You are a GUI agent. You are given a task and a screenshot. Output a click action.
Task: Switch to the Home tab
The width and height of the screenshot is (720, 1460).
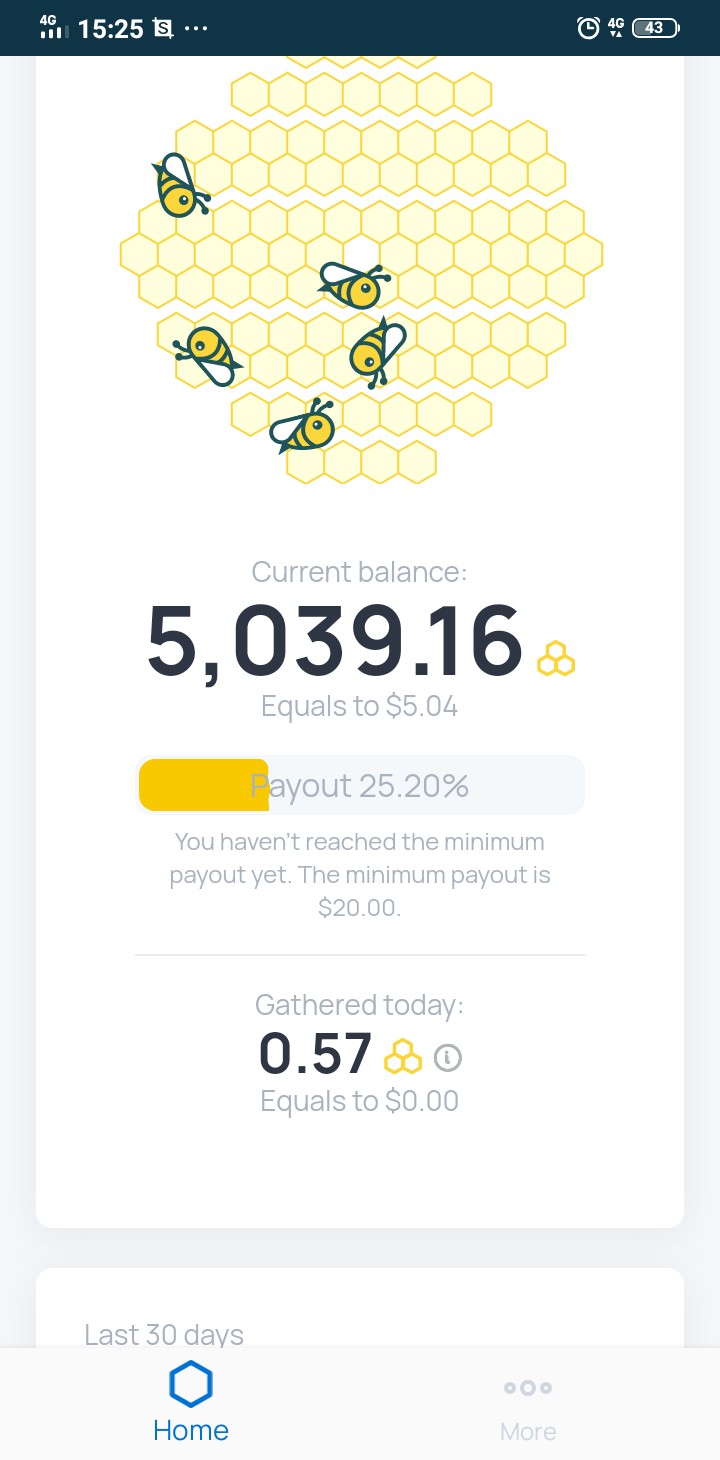click(190, 1402)
